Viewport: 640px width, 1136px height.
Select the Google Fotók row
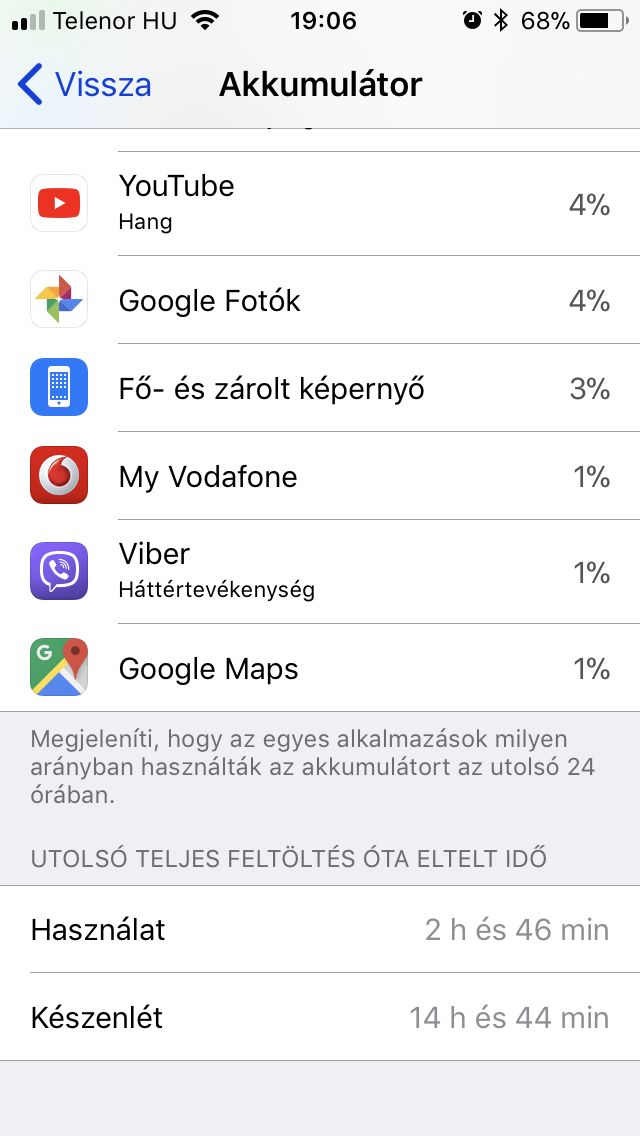(x=320, y=300)
